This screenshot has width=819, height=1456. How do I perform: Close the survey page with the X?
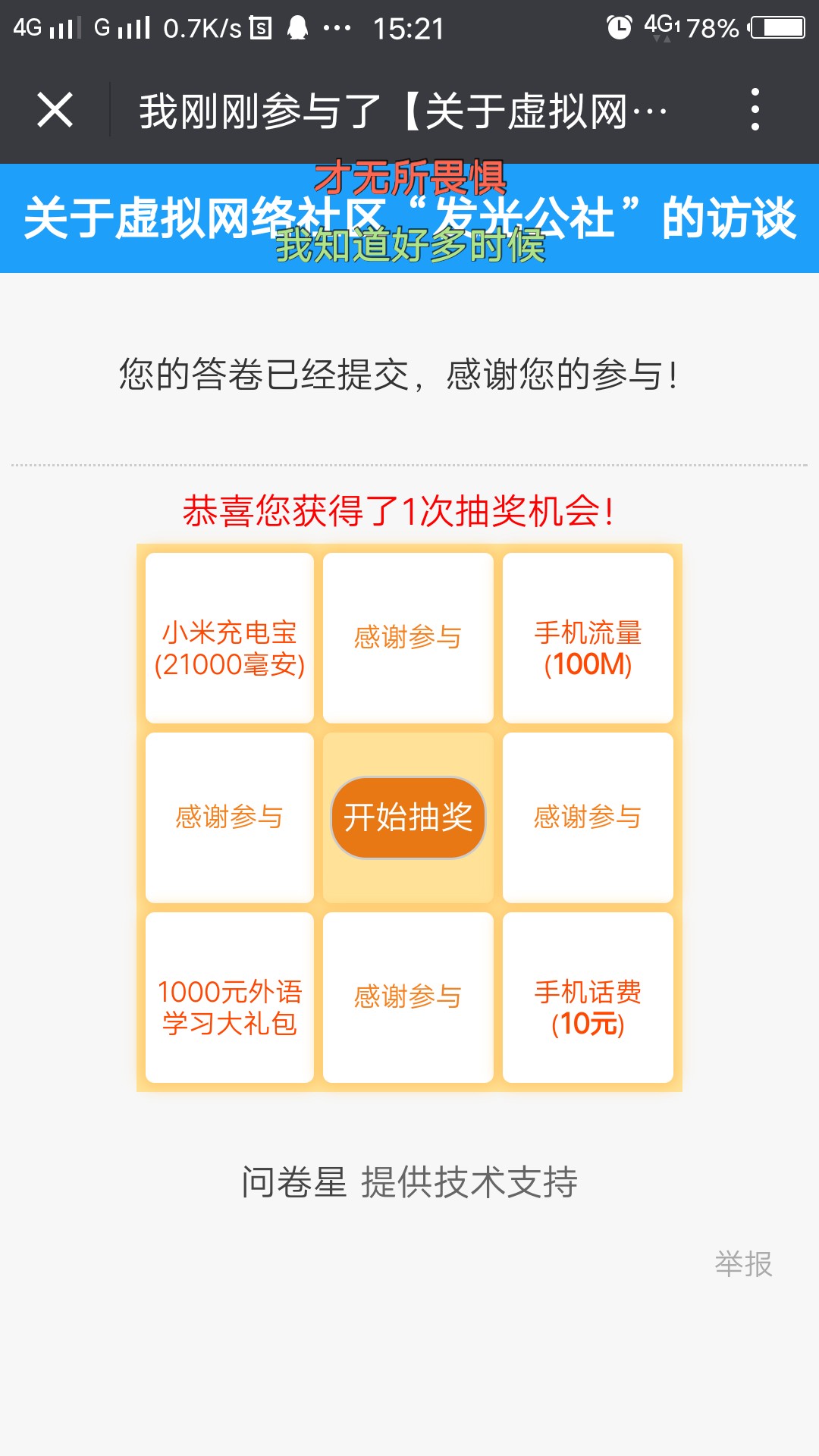(55, 110)
